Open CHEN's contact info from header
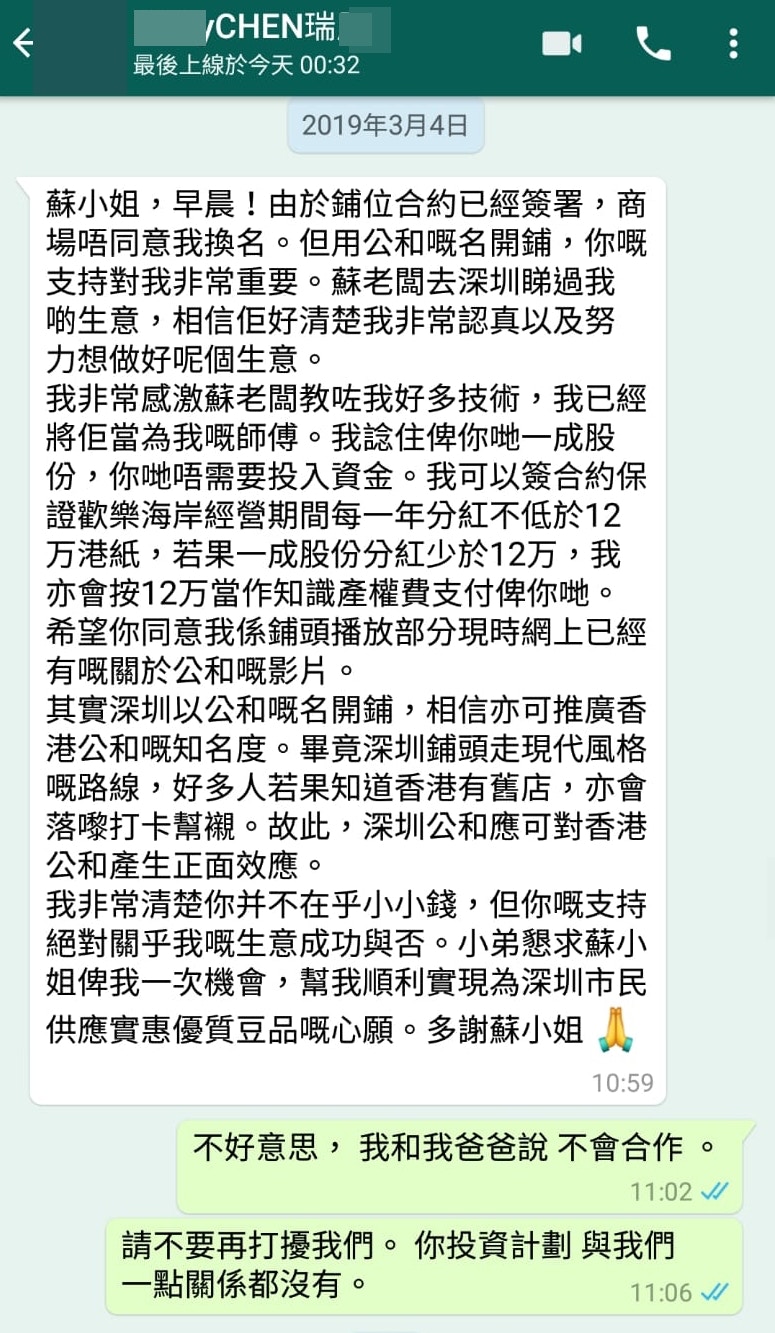775x1333 pixels. [262, 45]
